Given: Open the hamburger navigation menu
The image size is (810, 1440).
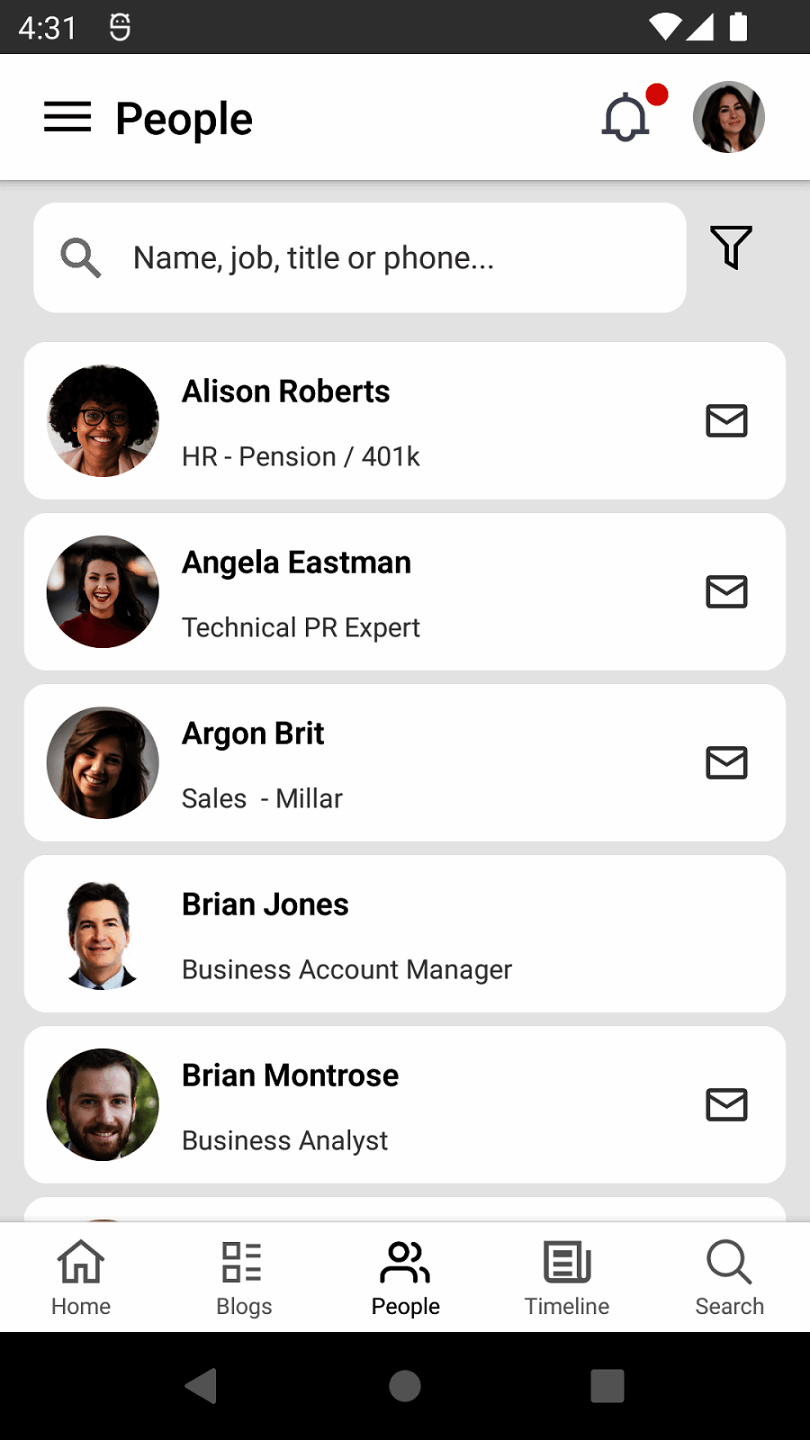Looking at the screenshot, I should [67, 117].
